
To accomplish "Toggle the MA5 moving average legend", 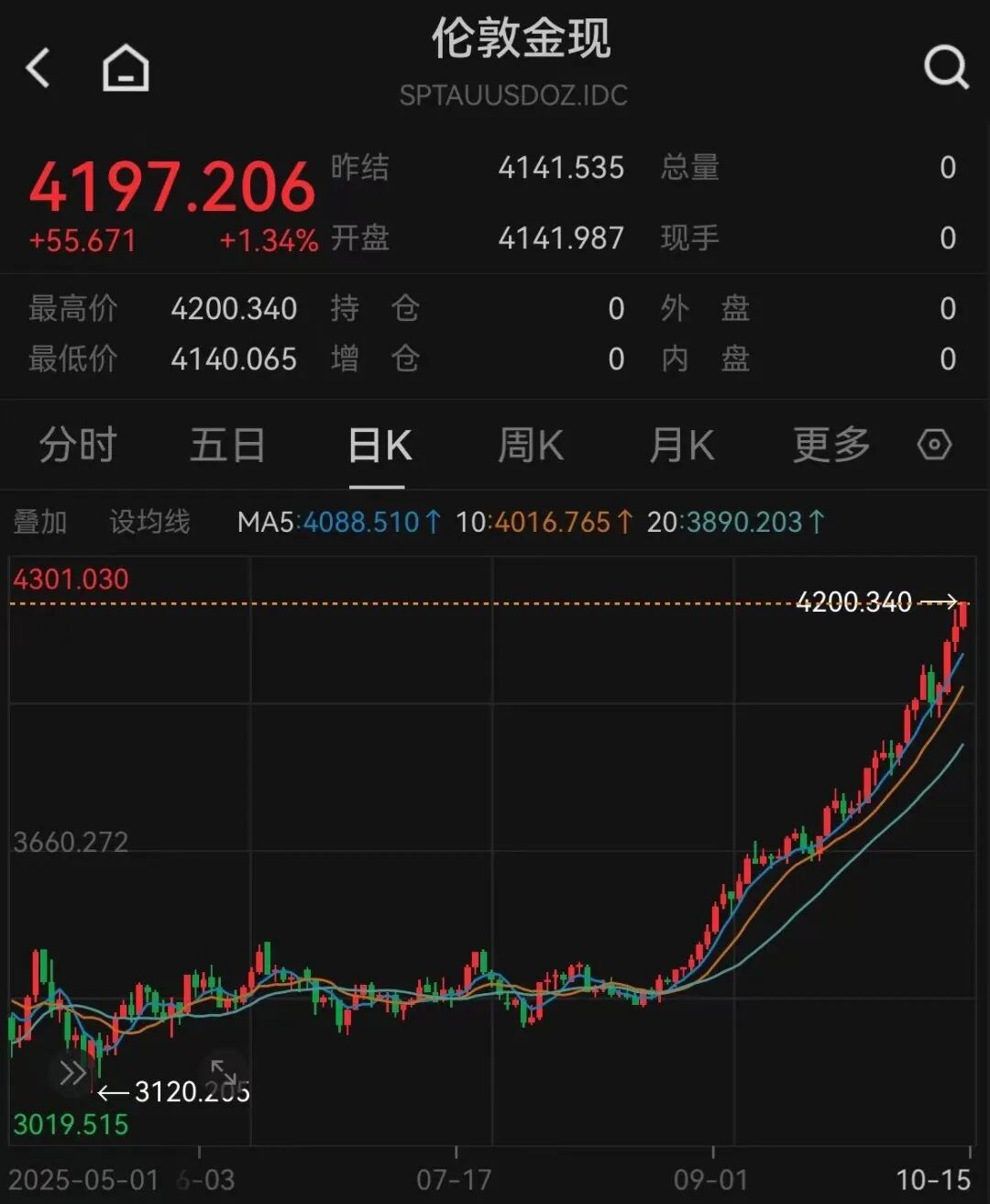I will (x=335, y=520).
